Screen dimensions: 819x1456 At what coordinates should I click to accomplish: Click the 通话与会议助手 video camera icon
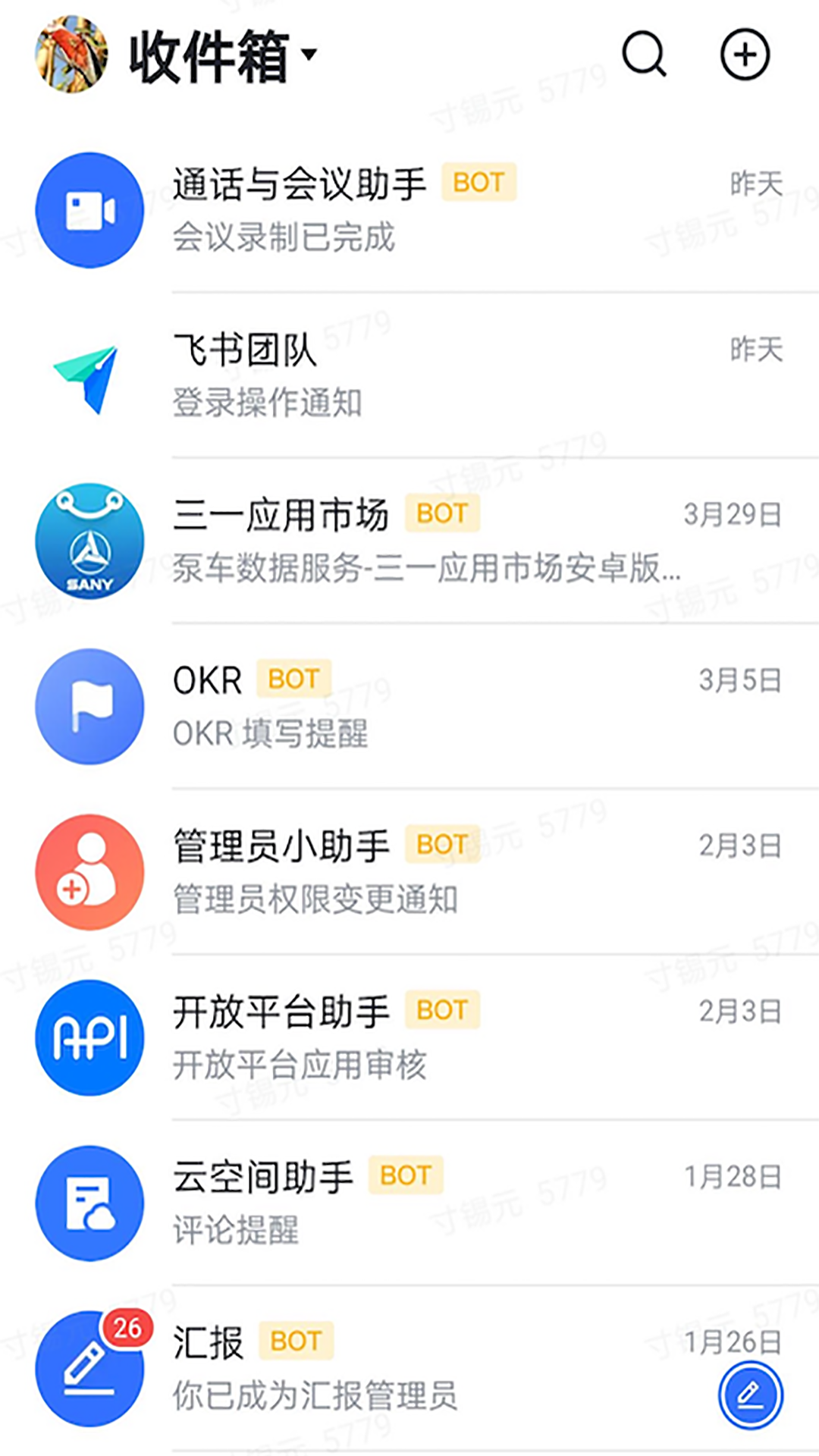point(89,210)
